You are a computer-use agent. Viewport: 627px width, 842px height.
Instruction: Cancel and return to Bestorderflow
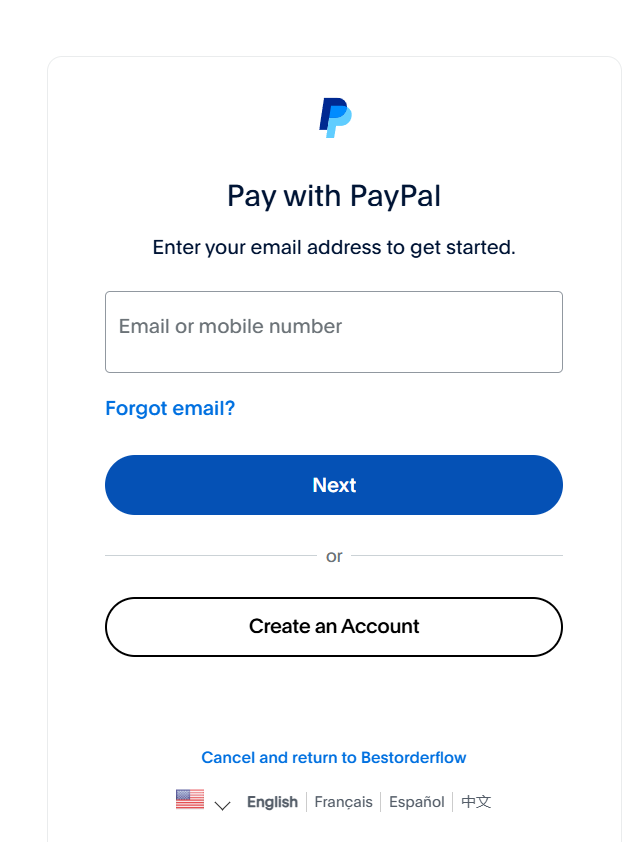click(333, 758)
